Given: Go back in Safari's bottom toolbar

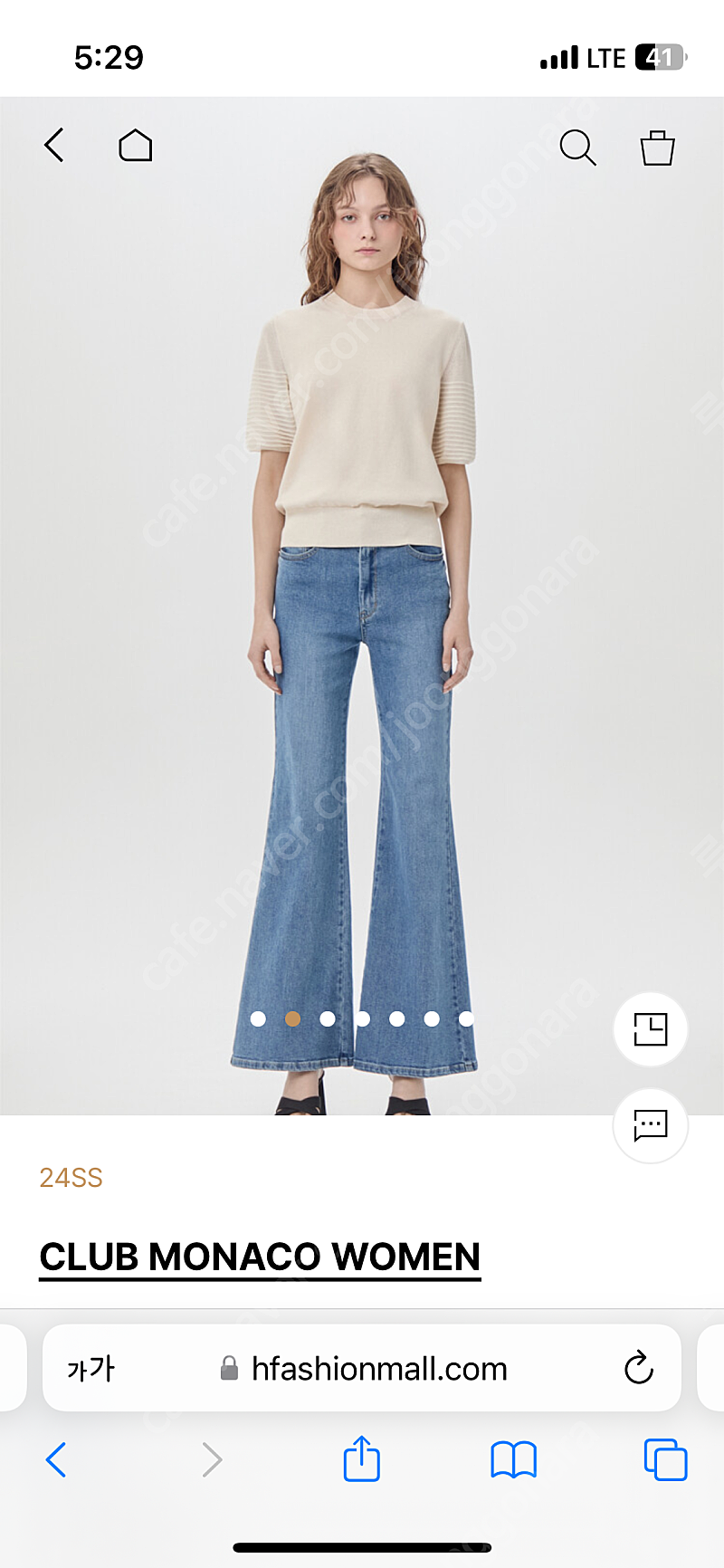Looking at the screenshot, I should 56,1459.
